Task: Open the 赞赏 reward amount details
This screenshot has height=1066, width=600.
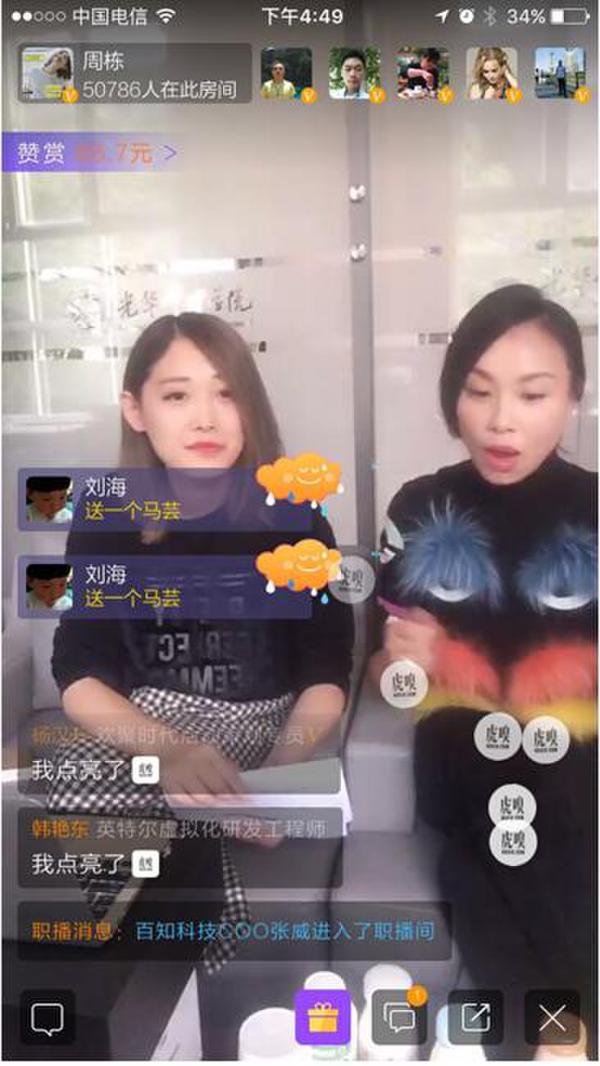Action: (95, 154)
